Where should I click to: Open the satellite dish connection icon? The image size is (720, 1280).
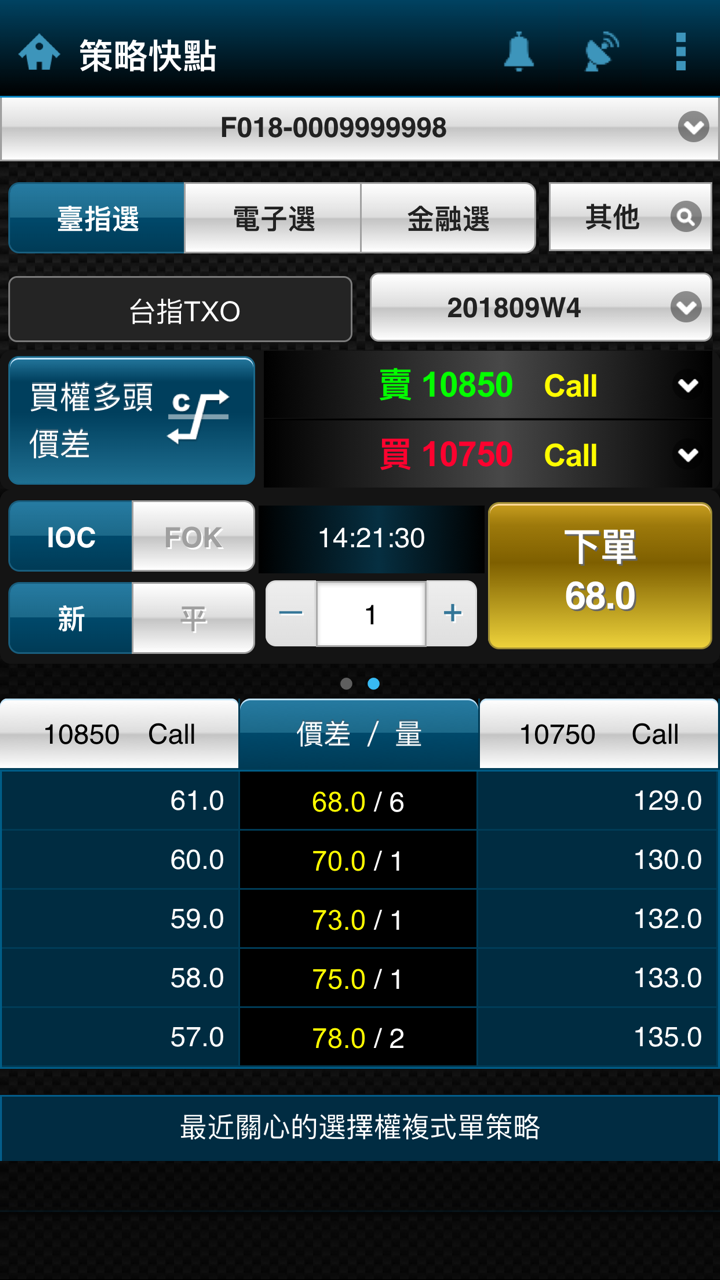(x=601, y=52)
